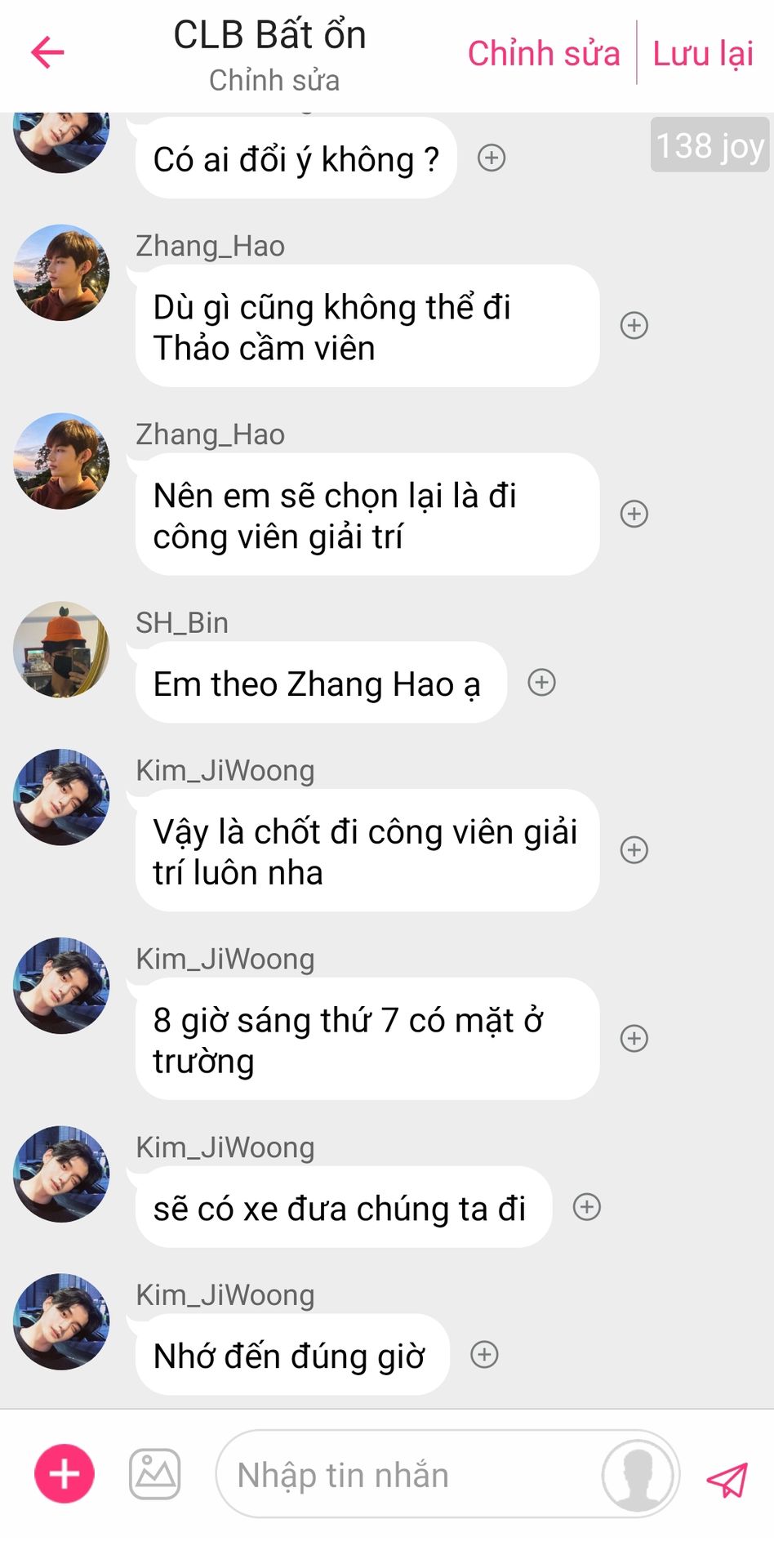The width and height of the screenshot is (774, 1568).
Task: Choose the sender via the avatar icon
Action: coord(638,1475)
